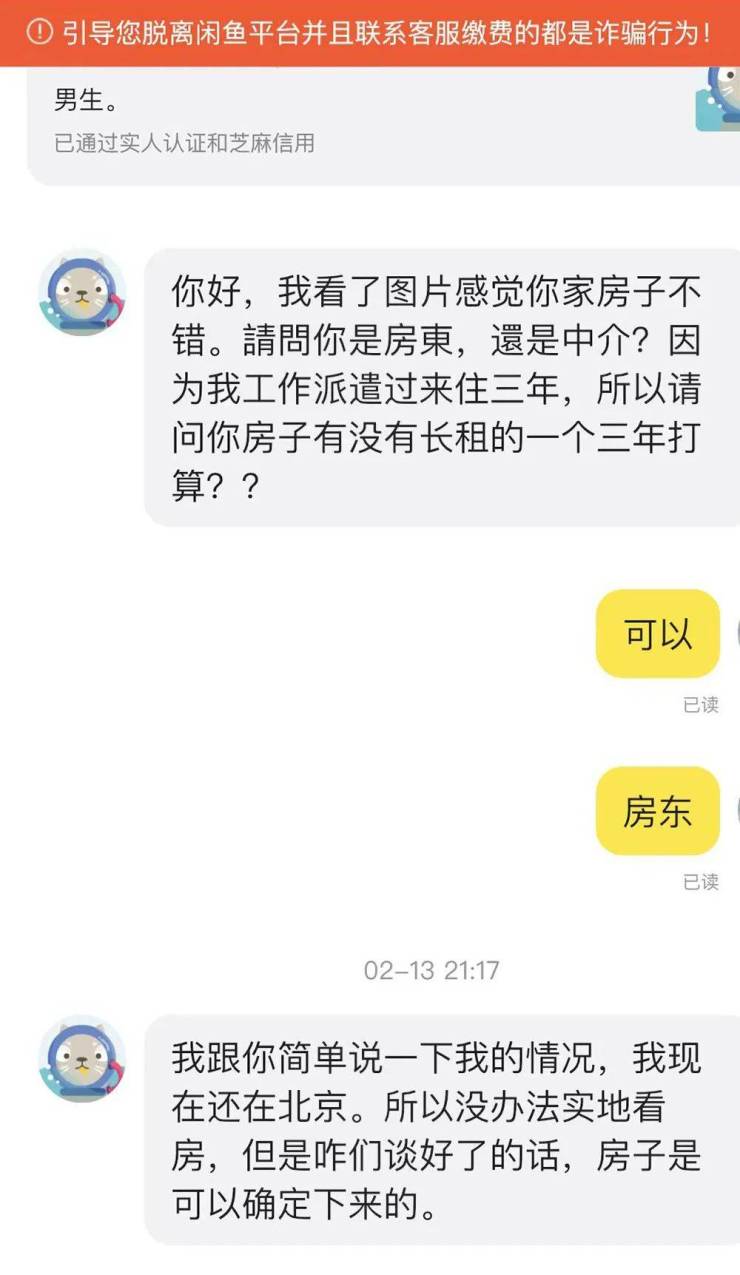740x1275 pixels.
Task: Tap the avatar next to 我跟你简单说一下 message
Action: (82, 1058)
